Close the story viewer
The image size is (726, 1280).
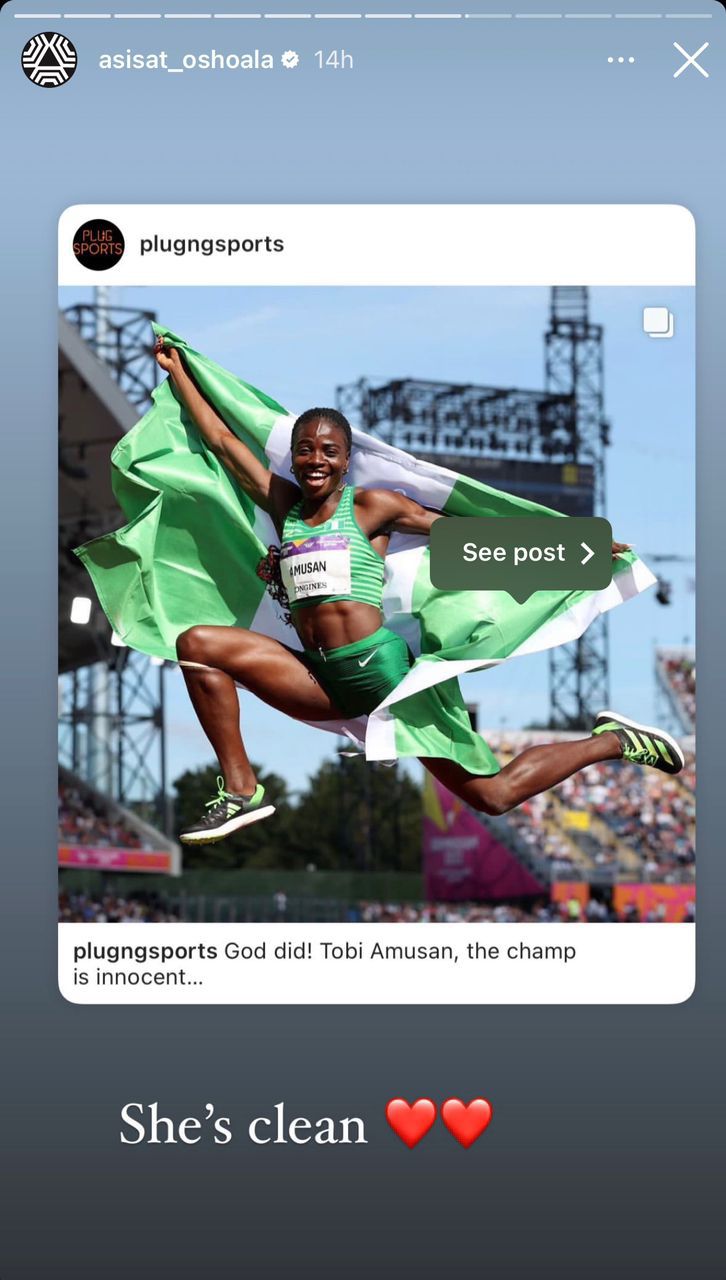click(690, 60)
